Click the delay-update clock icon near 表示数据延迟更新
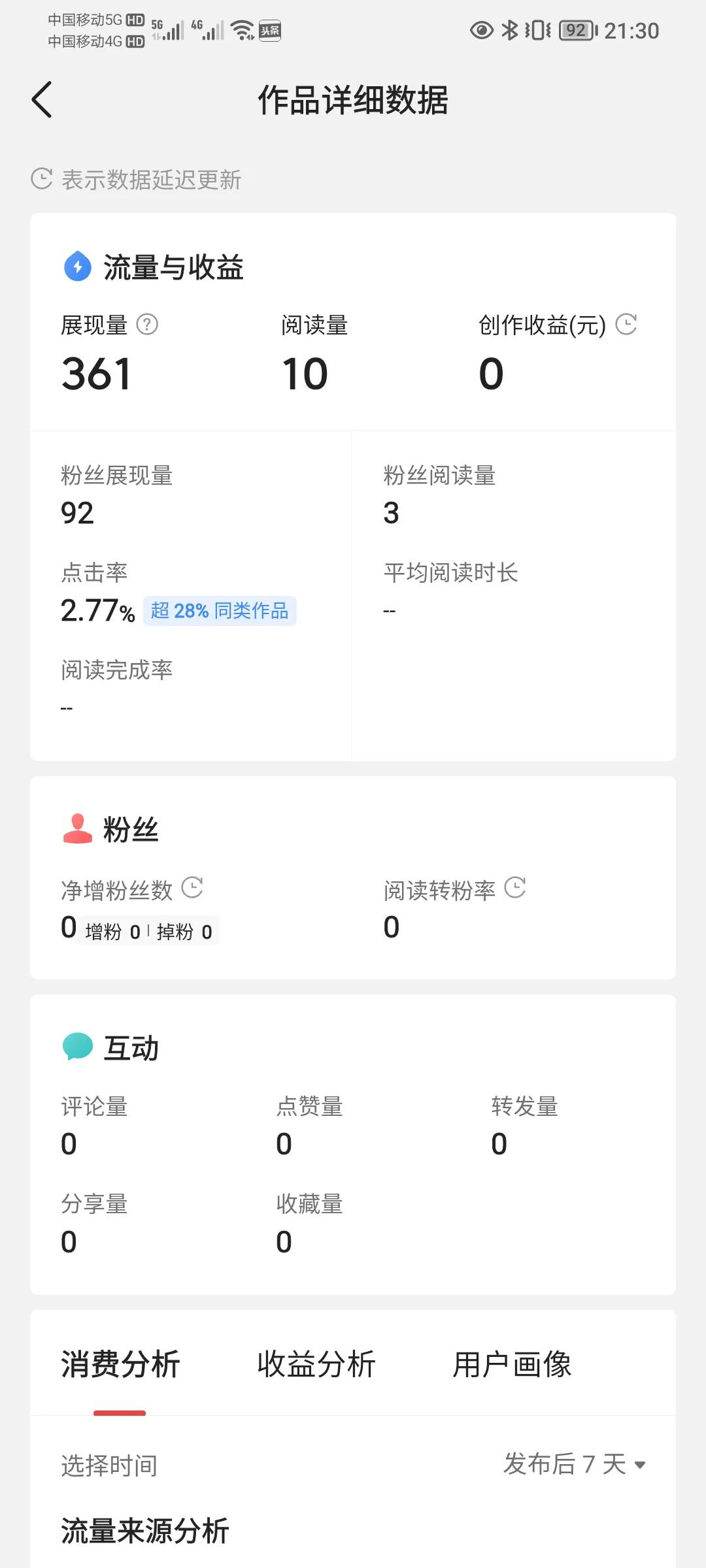Viewport: 706px width, 1568px height. 41,177
